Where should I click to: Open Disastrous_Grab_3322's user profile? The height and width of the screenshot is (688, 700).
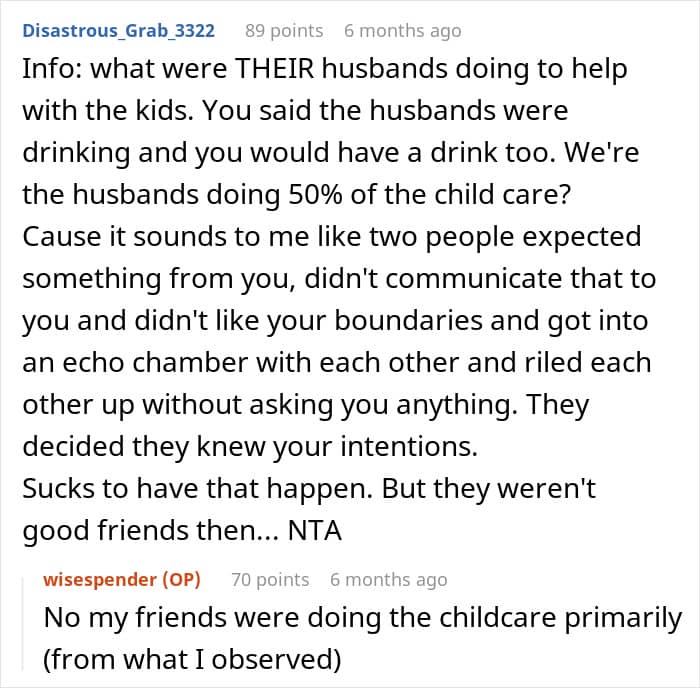pos(119,30)
